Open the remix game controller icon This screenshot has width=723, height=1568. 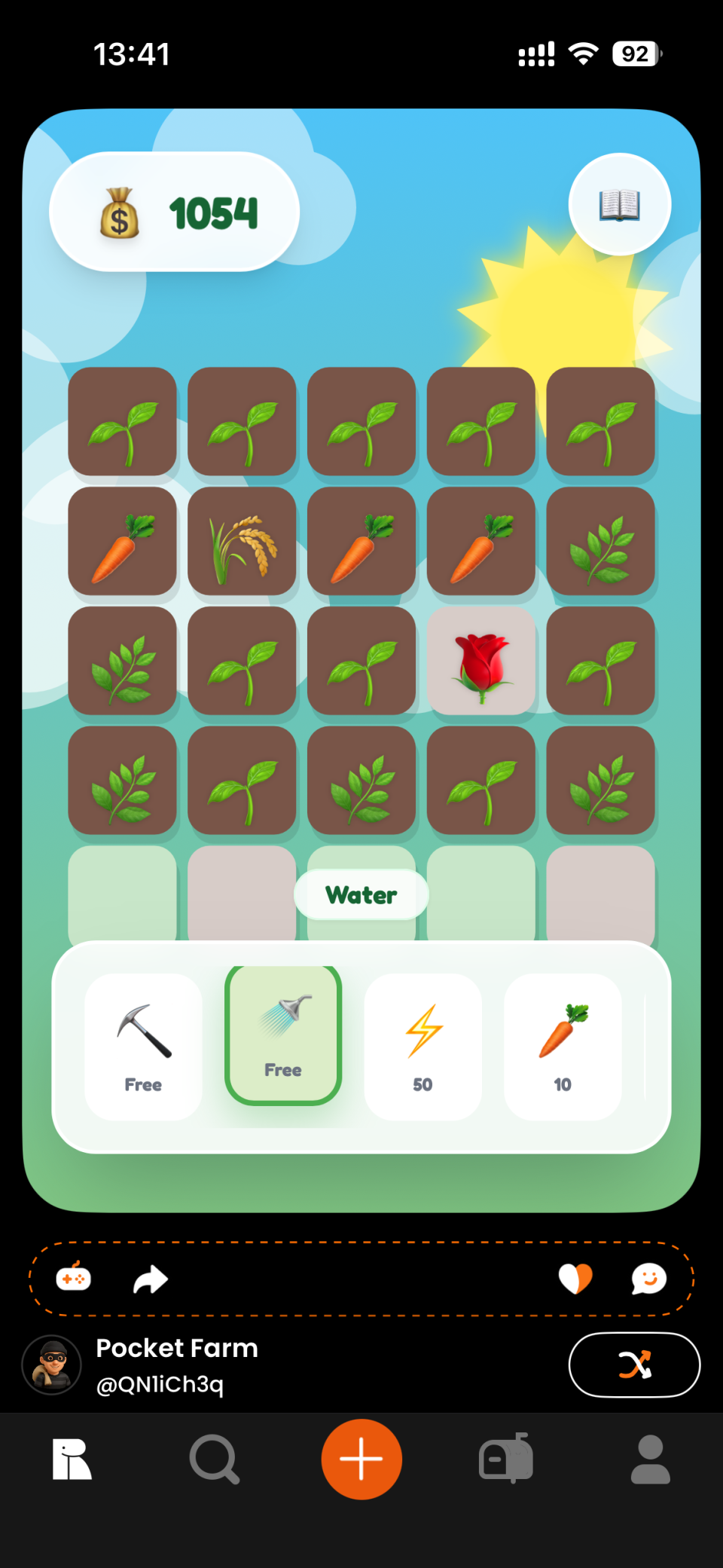click(x=74, y=1279)
